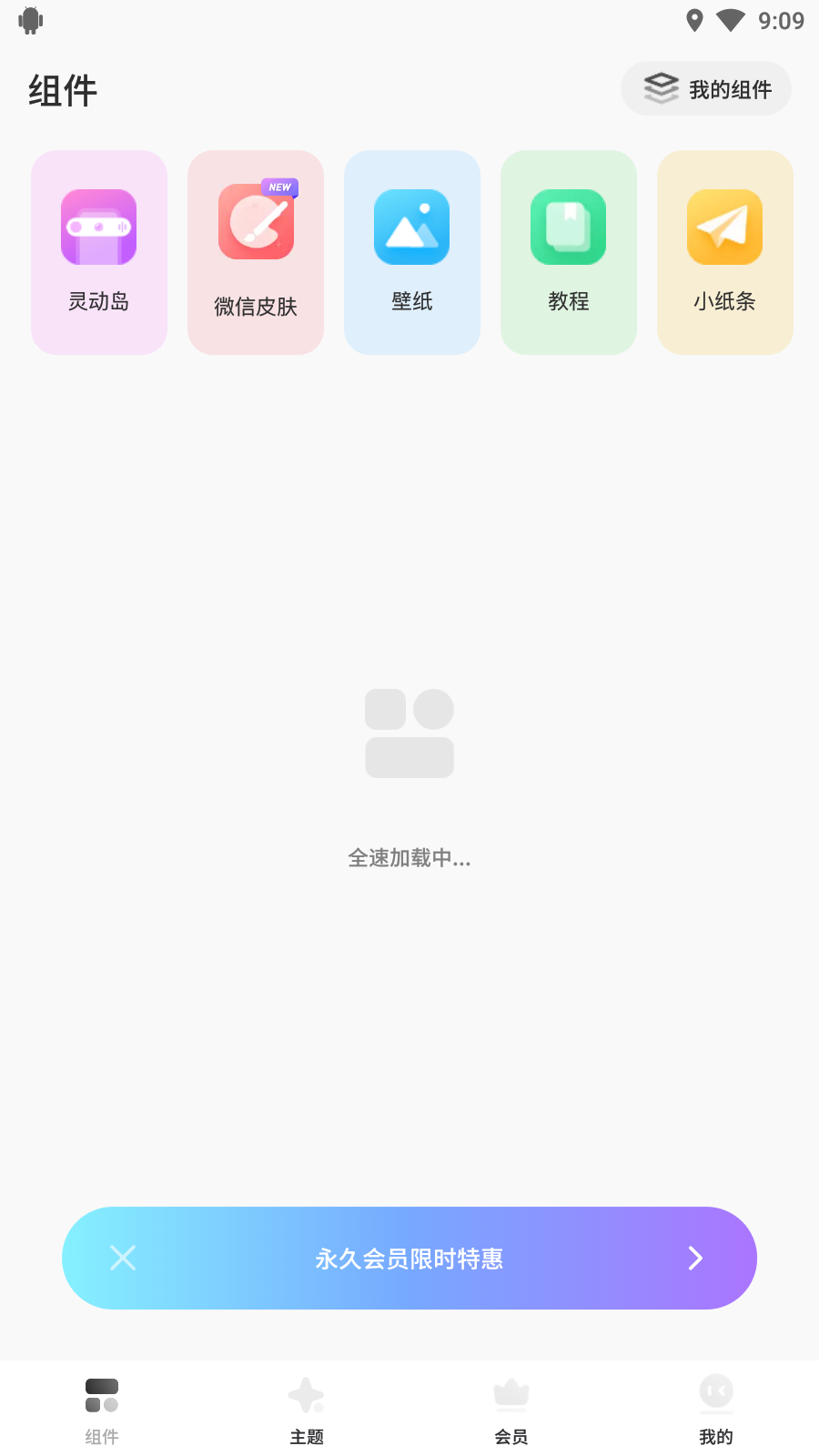Open the 壁纸 wallpaper card
819x1456 pixels.
pos(412,252)
